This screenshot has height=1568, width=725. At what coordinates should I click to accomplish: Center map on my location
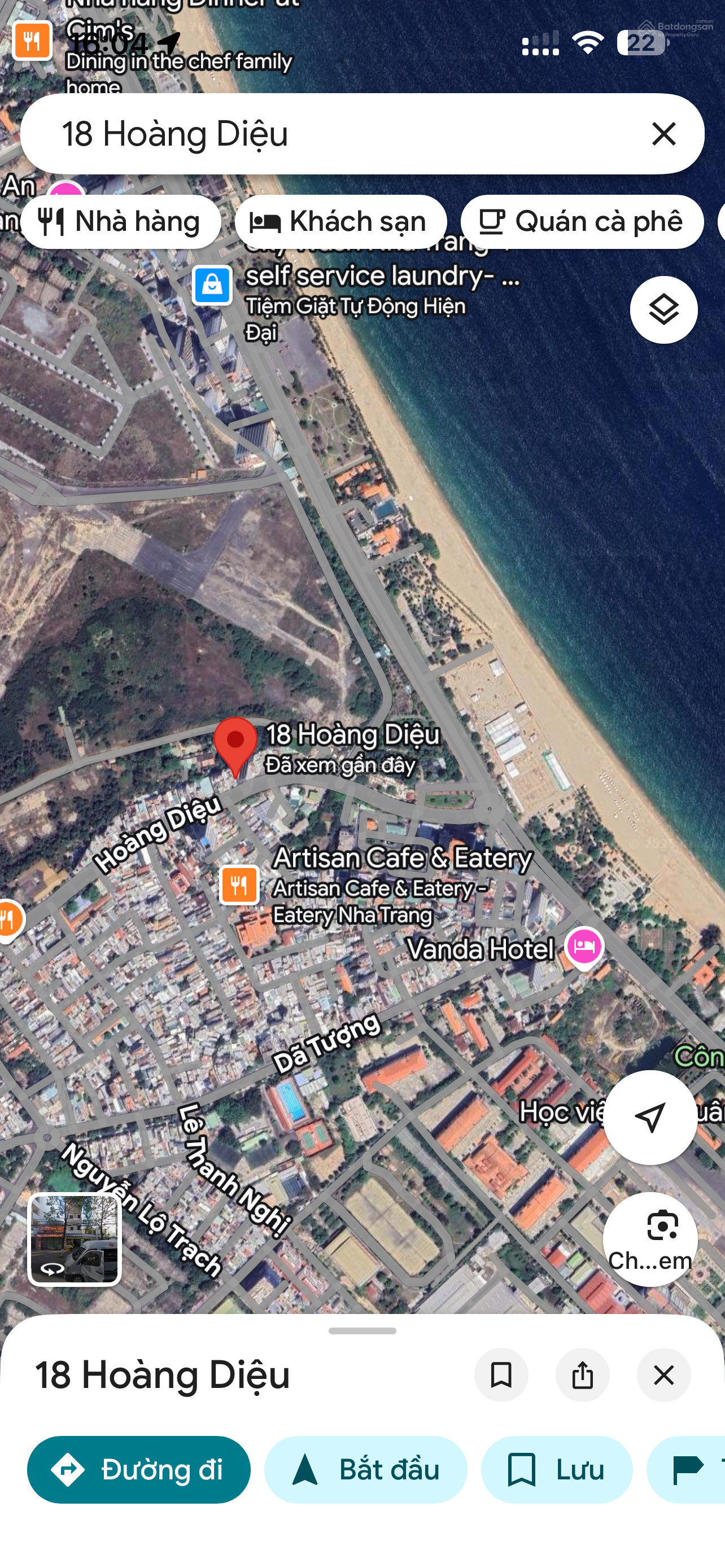649,1118
